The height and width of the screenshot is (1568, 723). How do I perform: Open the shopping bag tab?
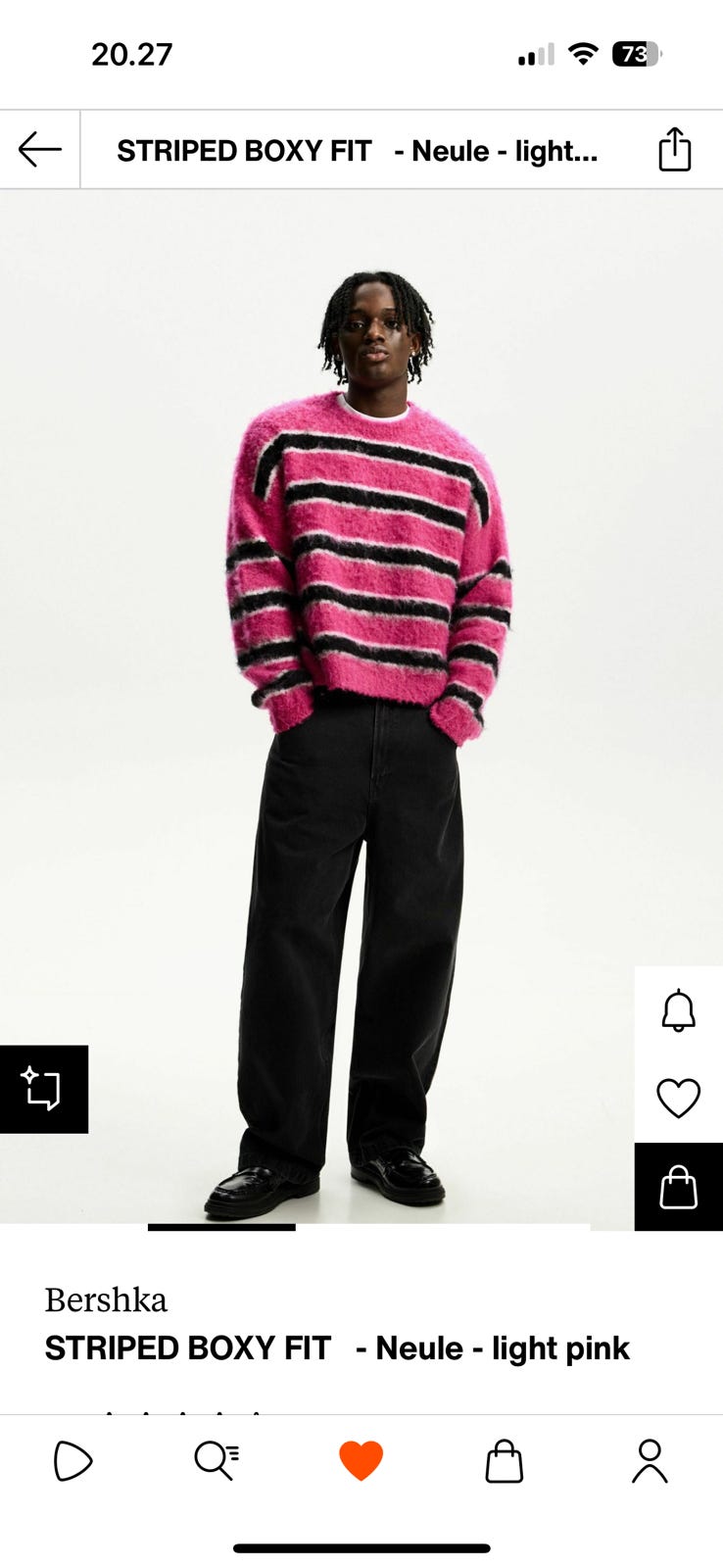(505, 1461)
